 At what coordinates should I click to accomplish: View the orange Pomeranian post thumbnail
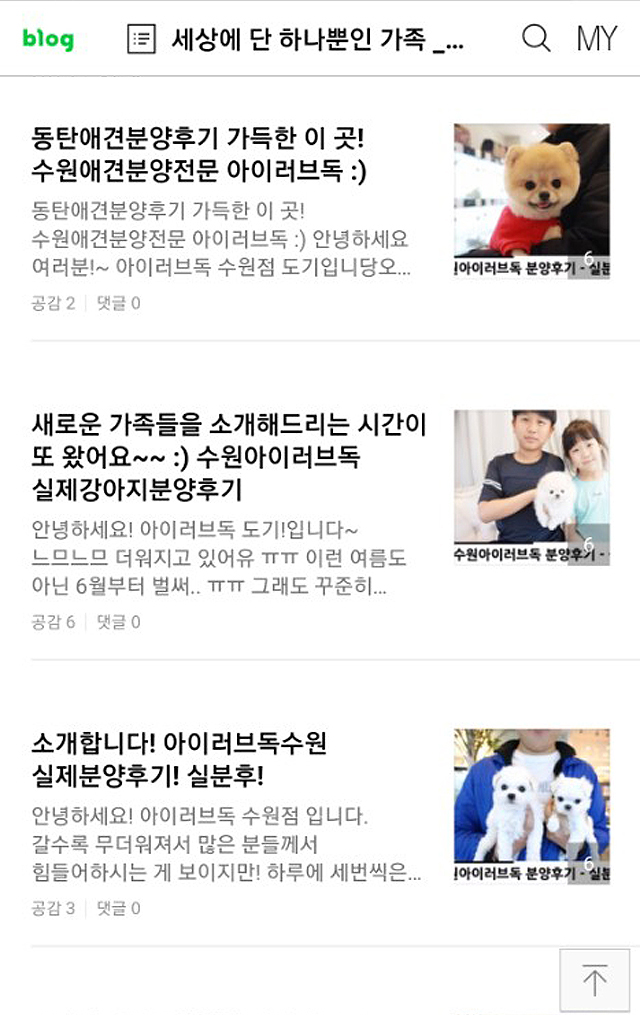tap(531, 201)
